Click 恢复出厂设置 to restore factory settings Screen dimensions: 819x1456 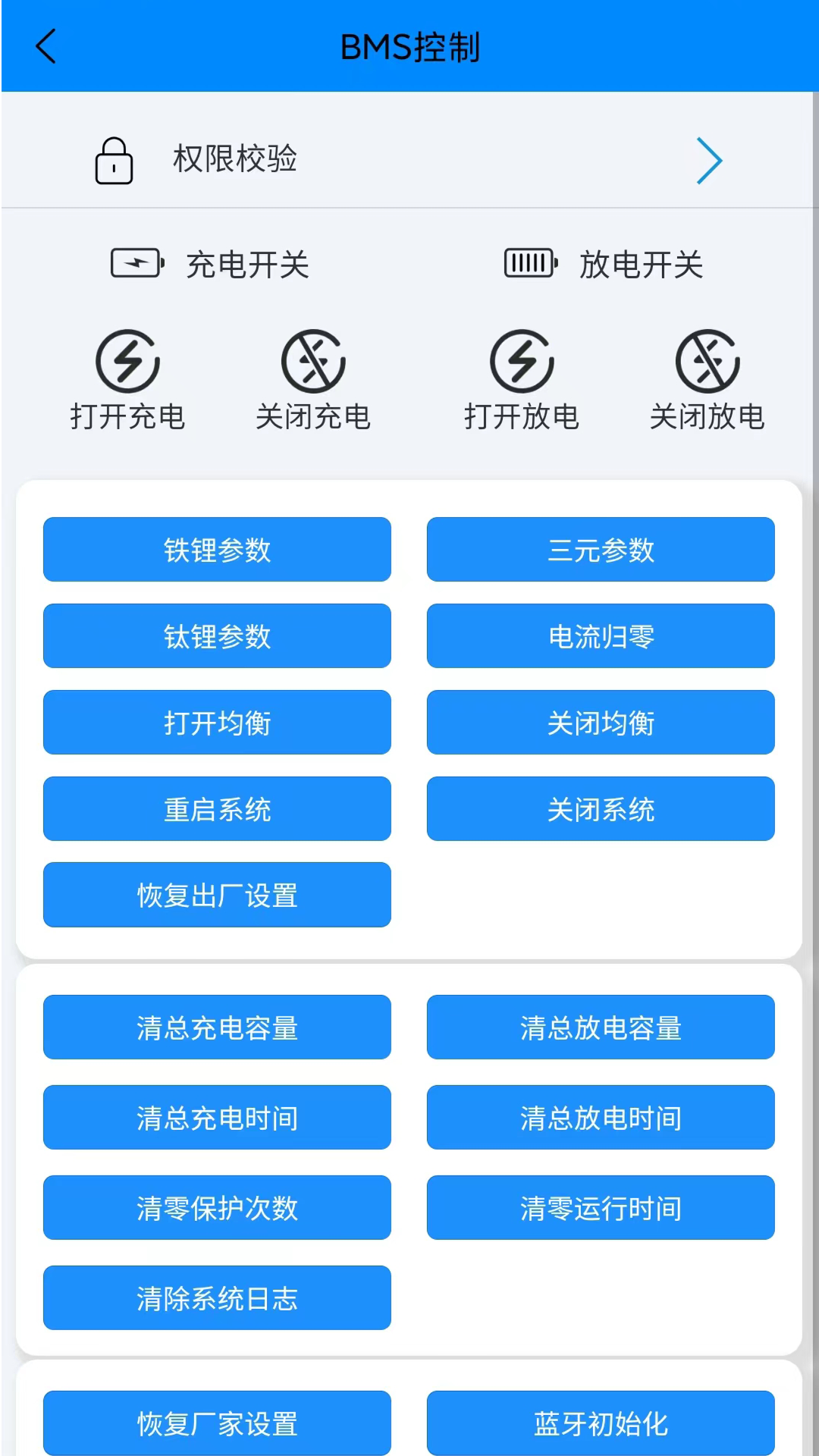(x=217, y=896)
